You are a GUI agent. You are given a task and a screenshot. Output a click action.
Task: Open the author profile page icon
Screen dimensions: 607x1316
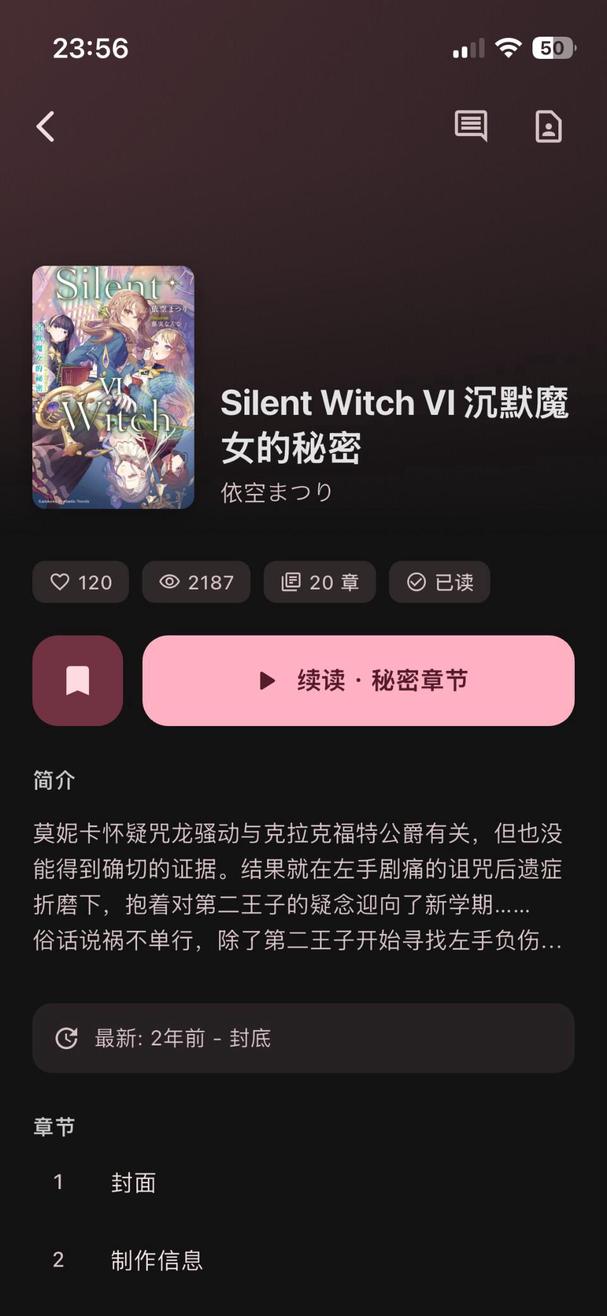point(548,127)
